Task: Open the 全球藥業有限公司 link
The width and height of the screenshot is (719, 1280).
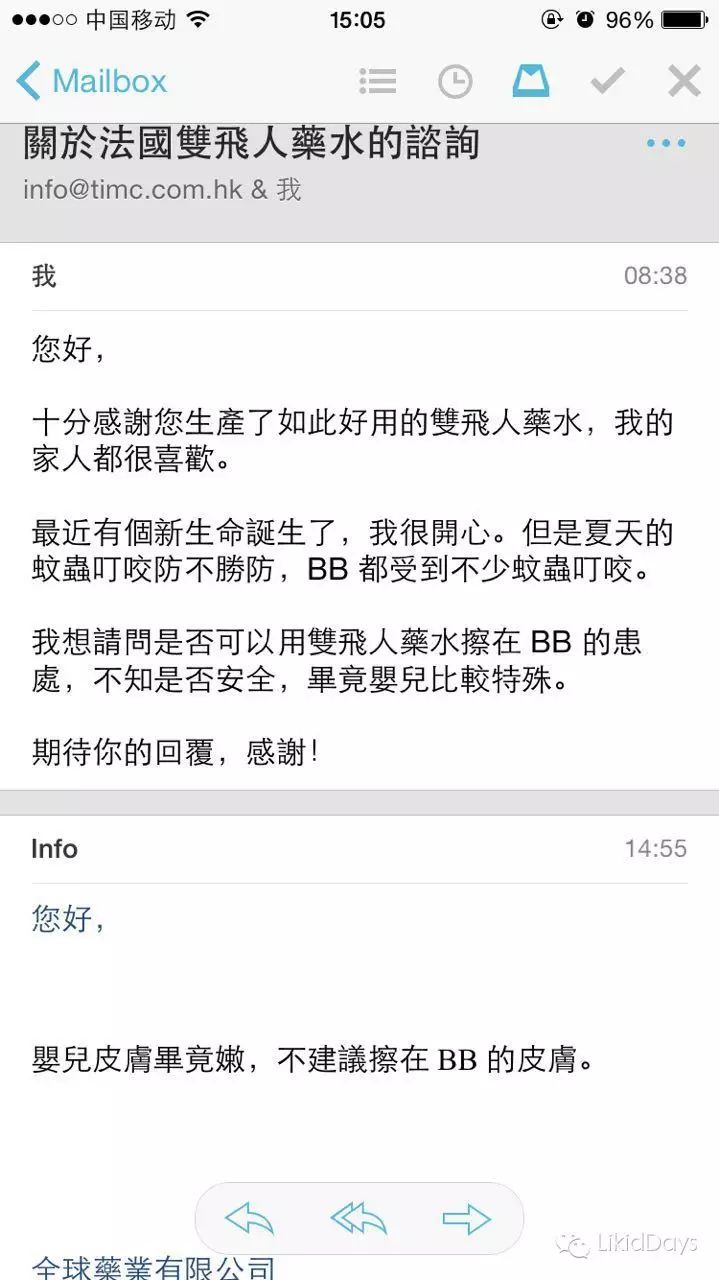Action: tap(153, 1267)
